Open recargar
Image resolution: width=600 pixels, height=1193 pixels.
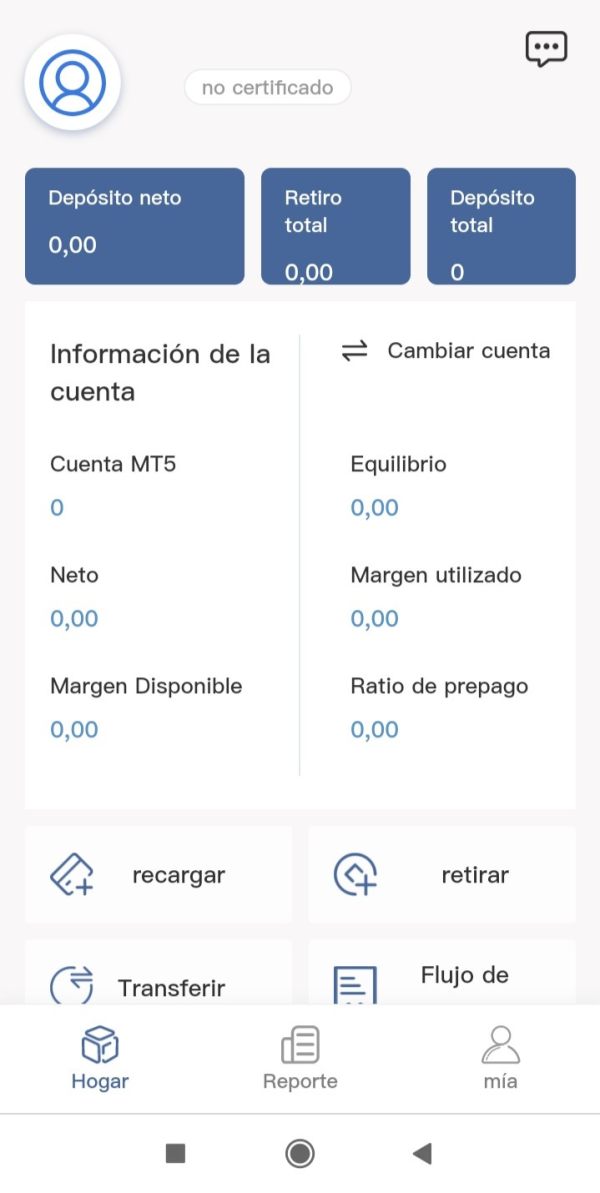158,875
